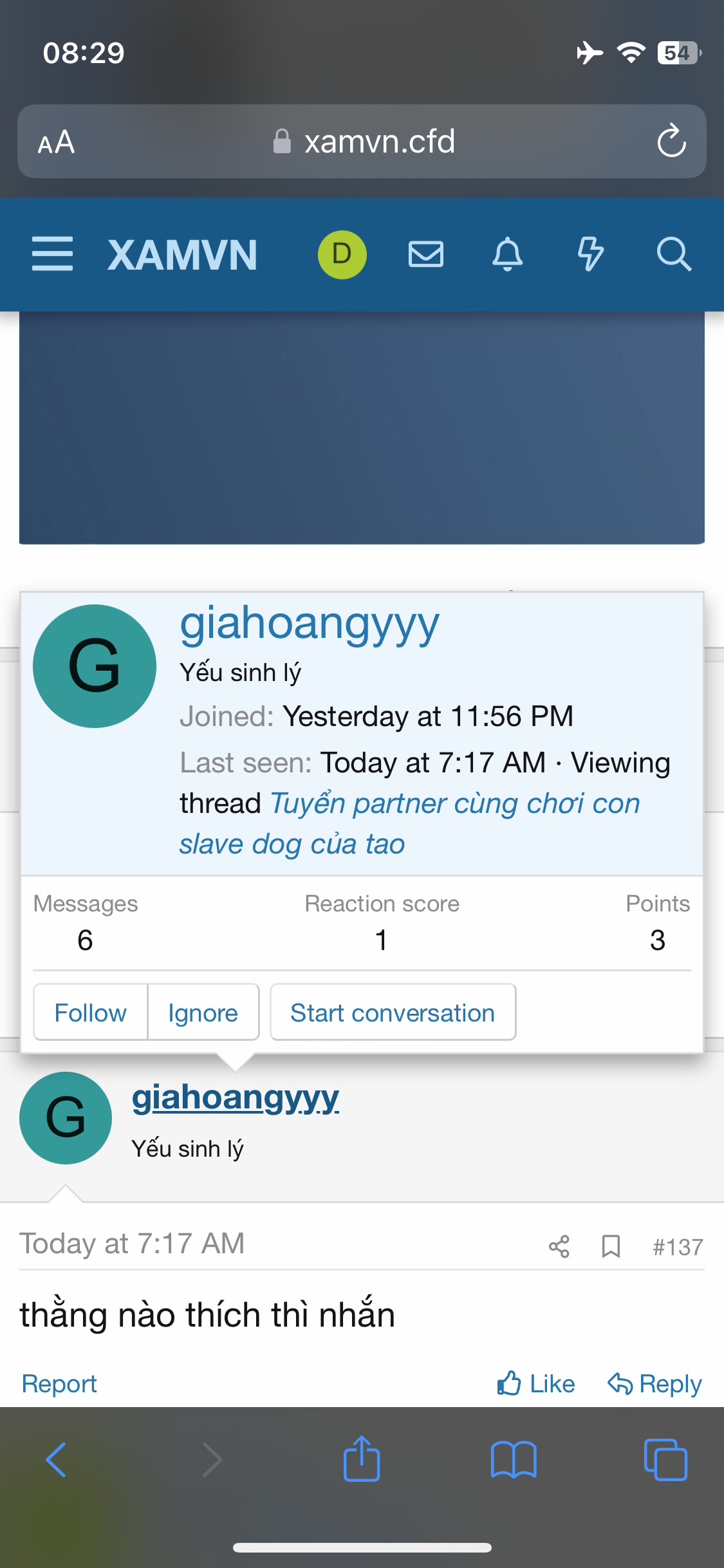The image size is (724, 1568).
Task: Report this post
Action: click(x=59, y=1383)
